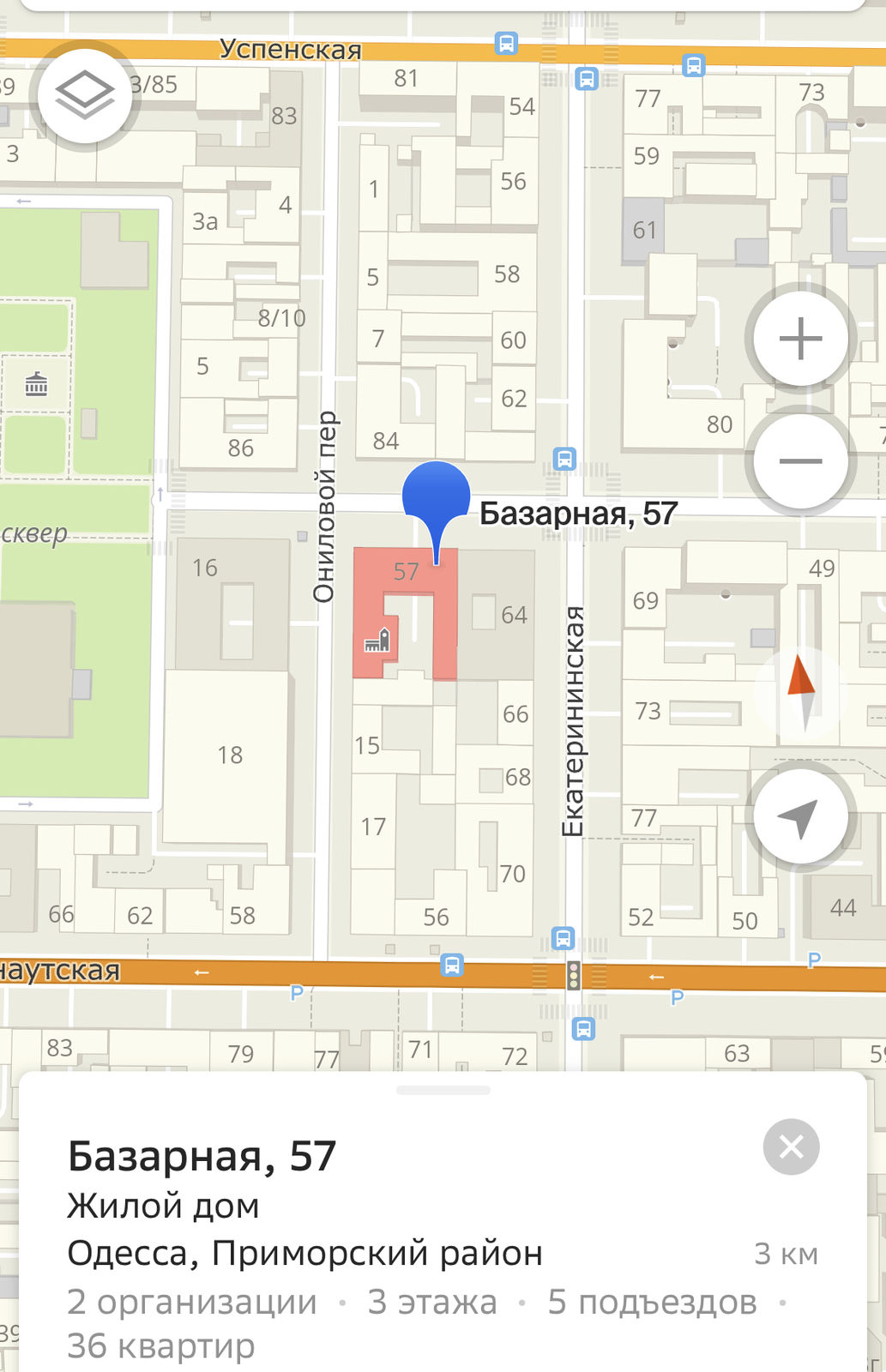Open details for Базарная, 57 card
Screen dimensions: 886x1372
tap(202, 1157)
